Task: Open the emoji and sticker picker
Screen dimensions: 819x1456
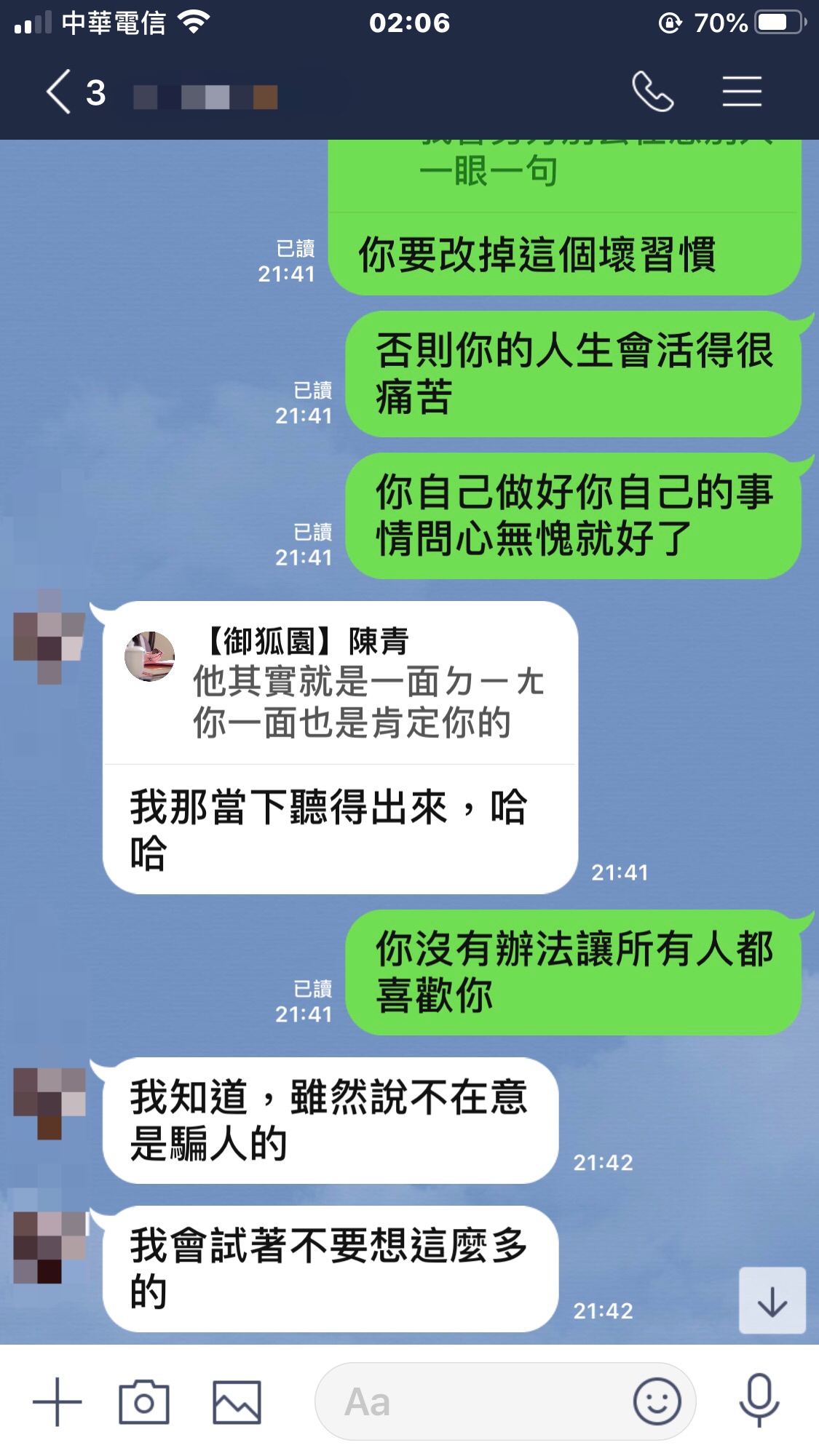Action: (x=657, y=1401)
